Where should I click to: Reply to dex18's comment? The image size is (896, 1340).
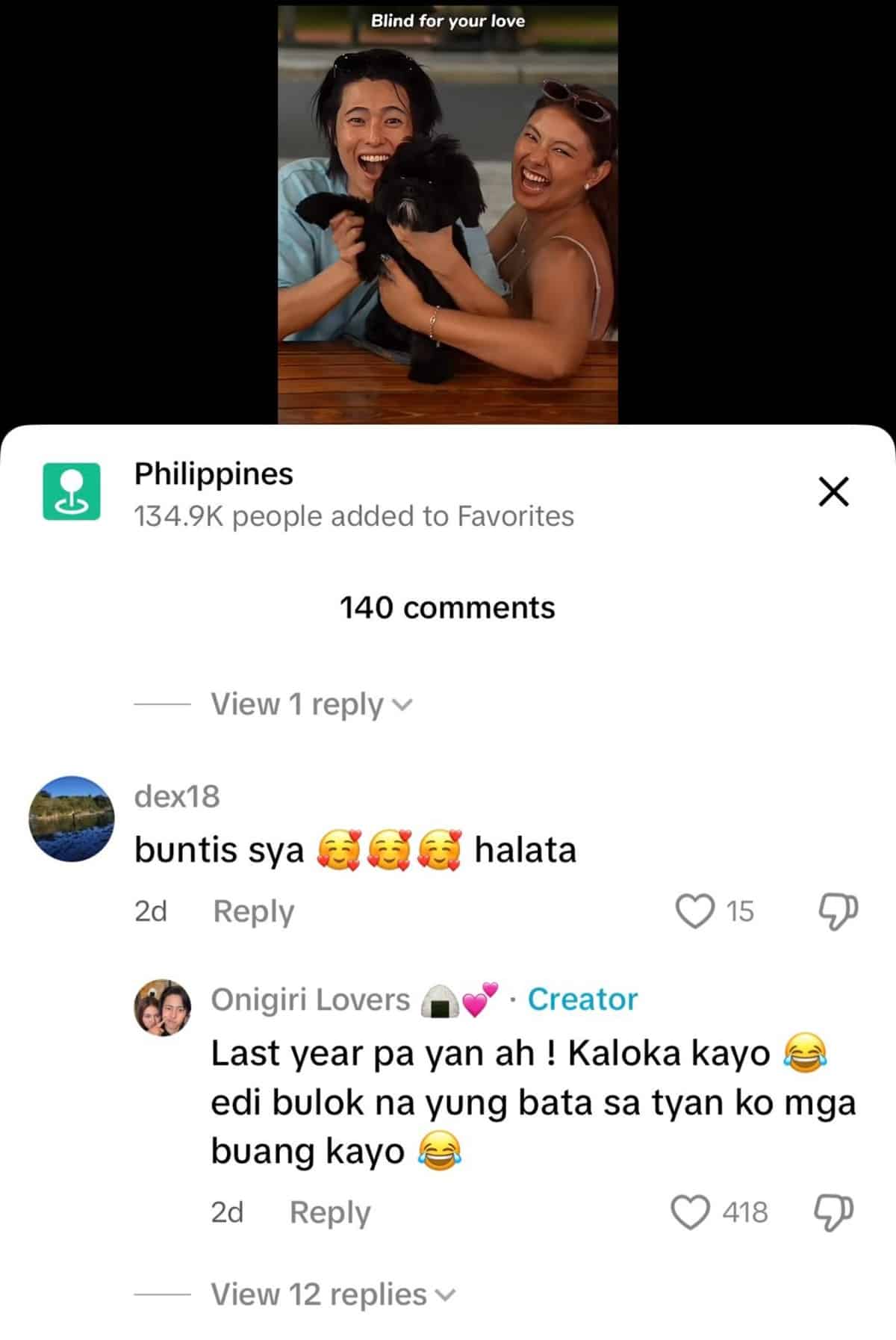pyautogui.click(x=253, y=911)
